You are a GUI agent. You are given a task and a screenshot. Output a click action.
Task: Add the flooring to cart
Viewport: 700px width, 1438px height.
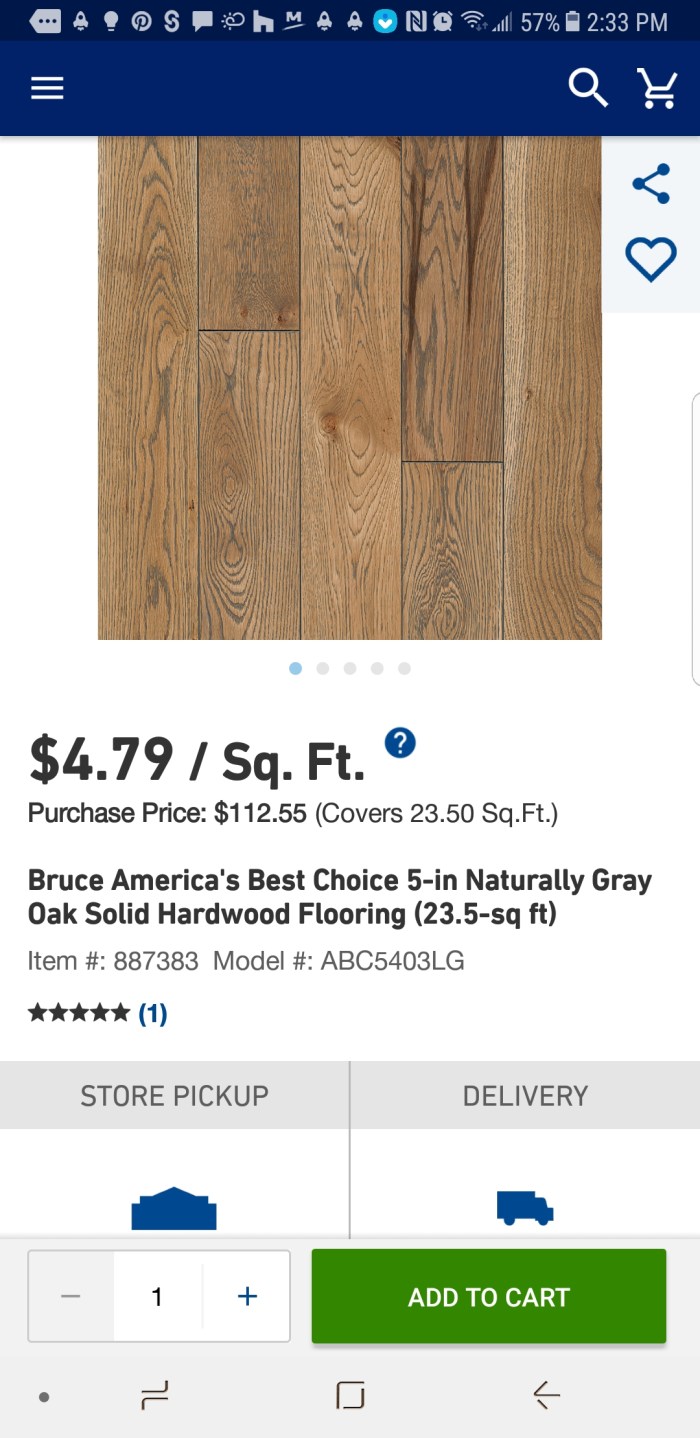coord(488,1296)
